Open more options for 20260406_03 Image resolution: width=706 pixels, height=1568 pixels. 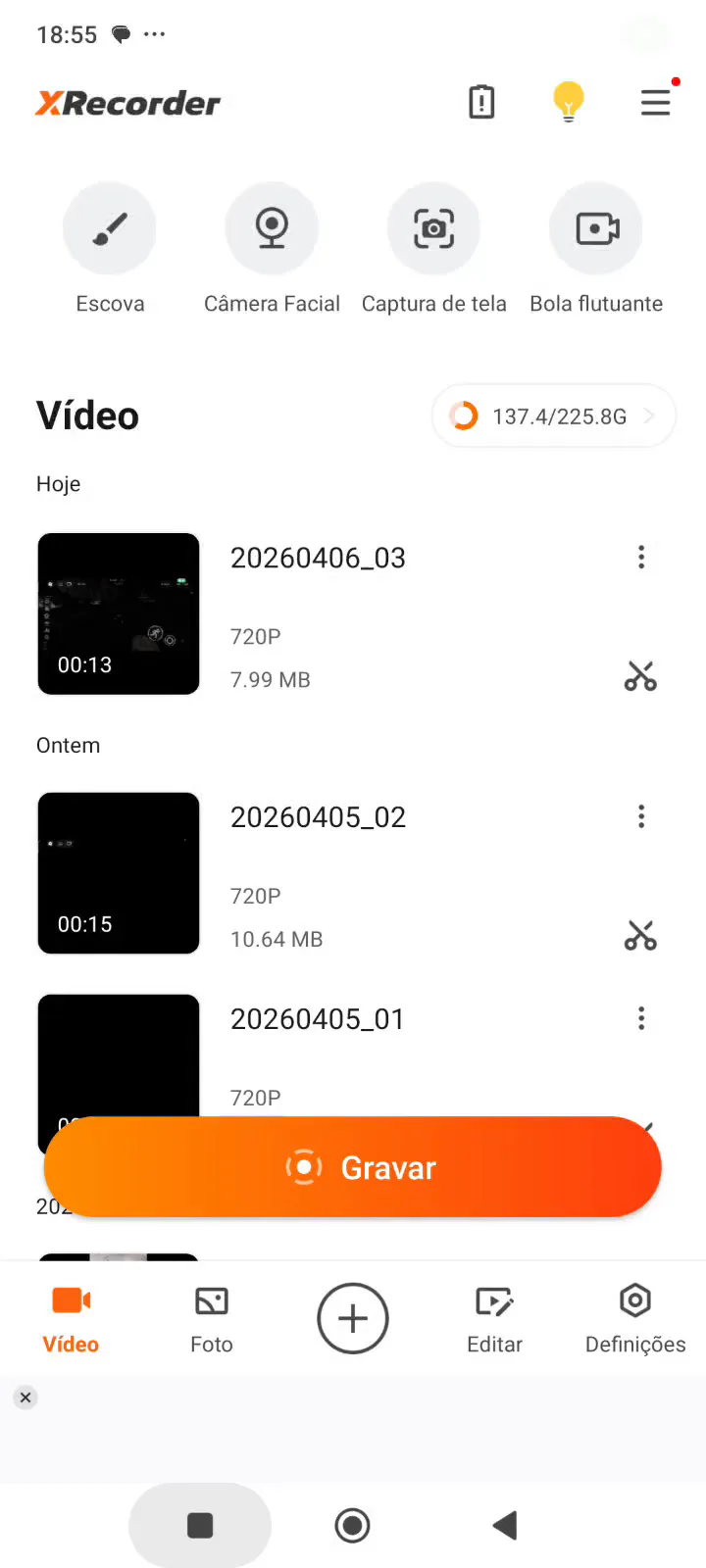(641, 558)
